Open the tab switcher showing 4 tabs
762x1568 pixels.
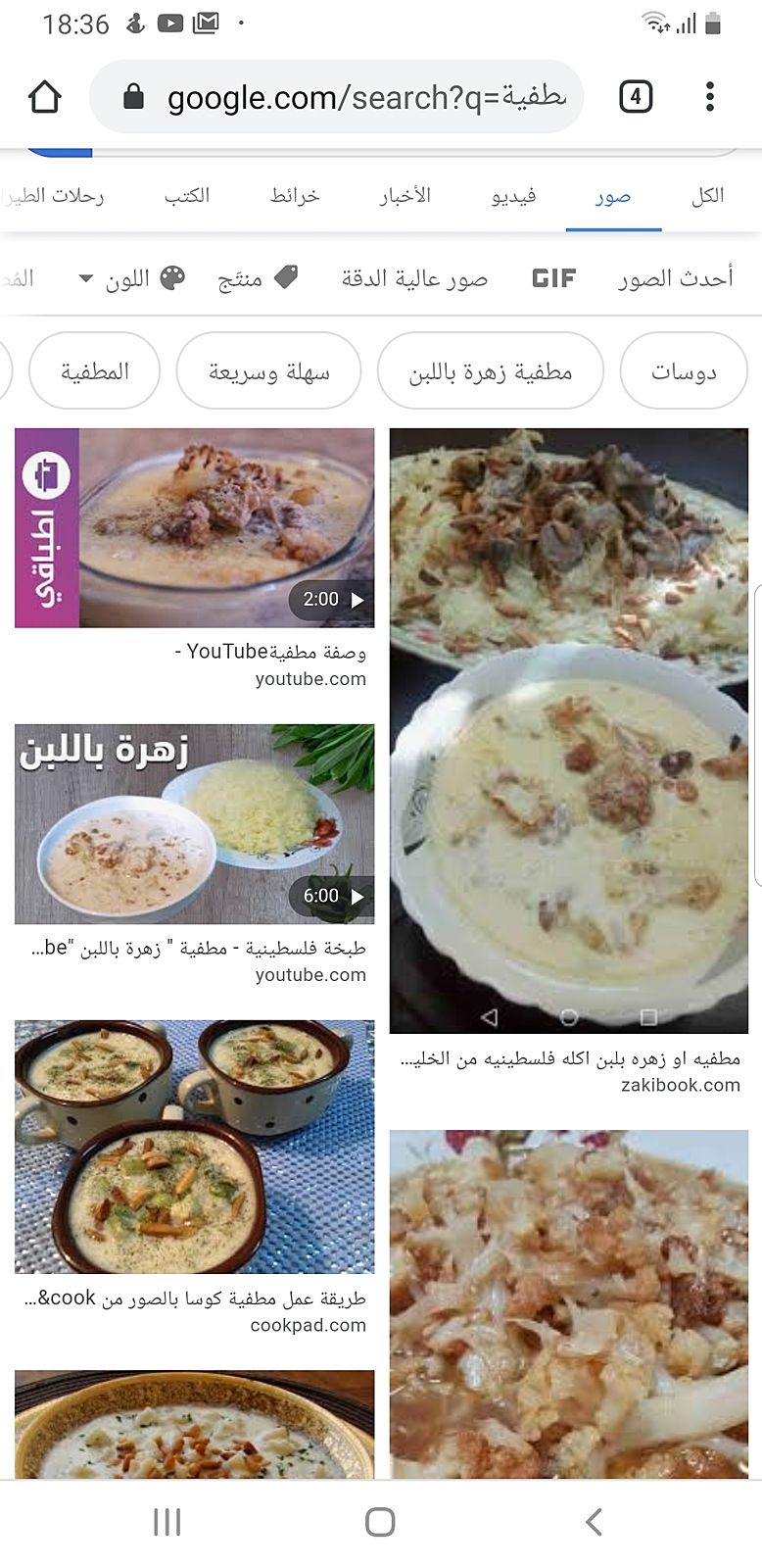point(636,97)
